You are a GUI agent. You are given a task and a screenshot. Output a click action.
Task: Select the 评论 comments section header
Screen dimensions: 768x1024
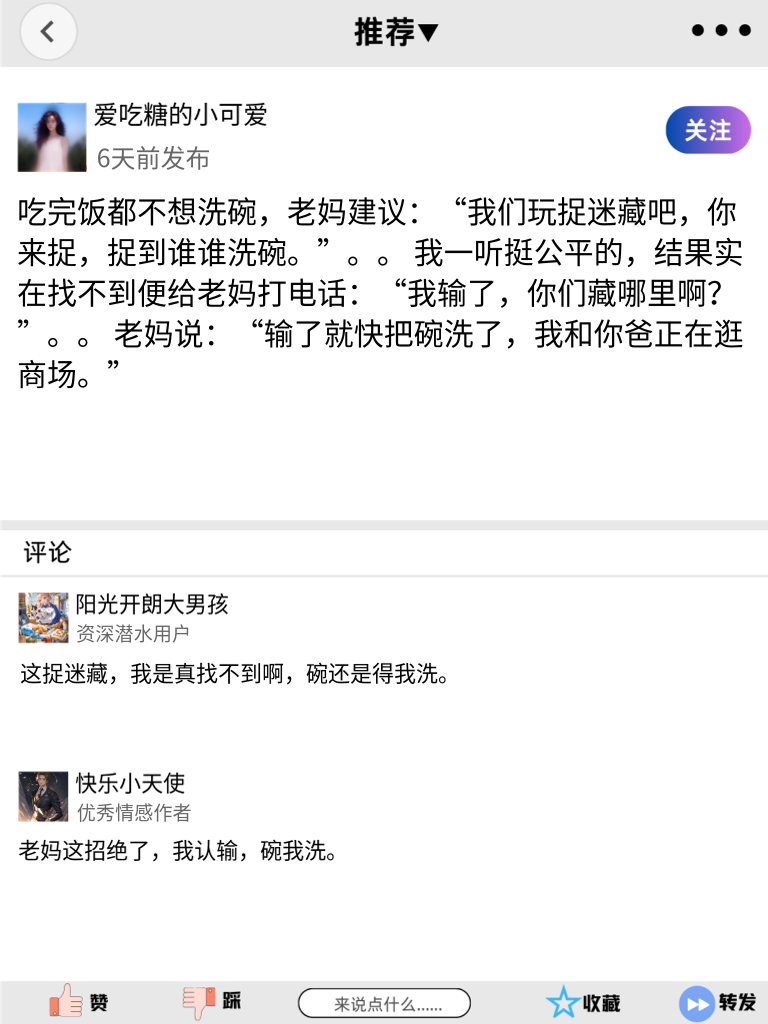[x=44, y=552]
